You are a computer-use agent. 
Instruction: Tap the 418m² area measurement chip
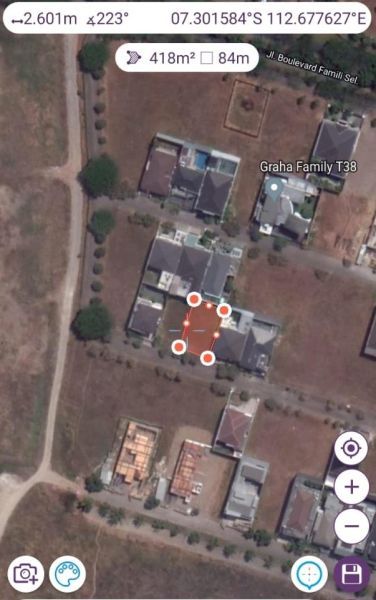click(x=187, y=58)
